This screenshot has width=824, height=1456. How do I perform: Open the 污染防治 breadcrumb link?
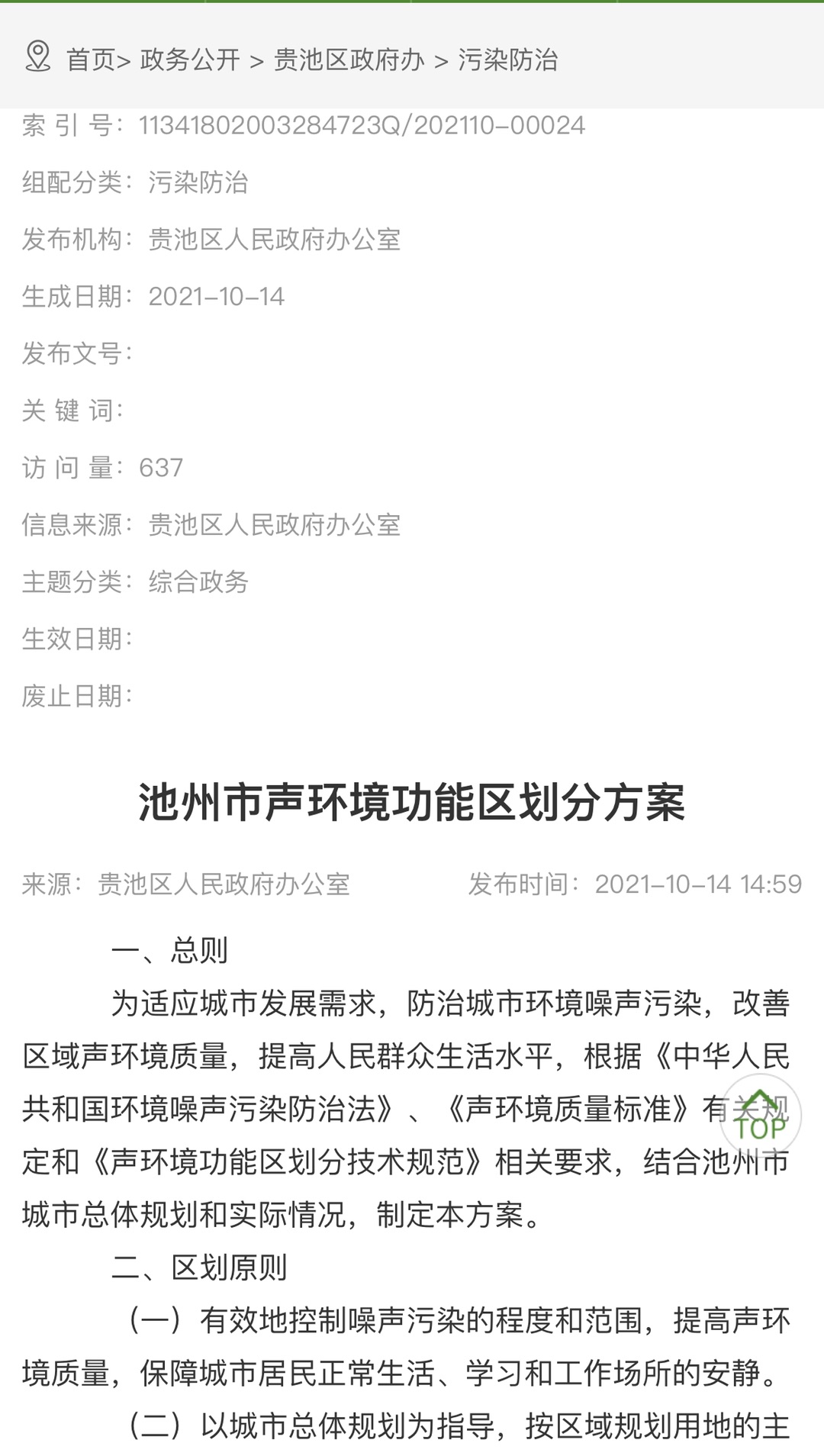tap(507, 60)
